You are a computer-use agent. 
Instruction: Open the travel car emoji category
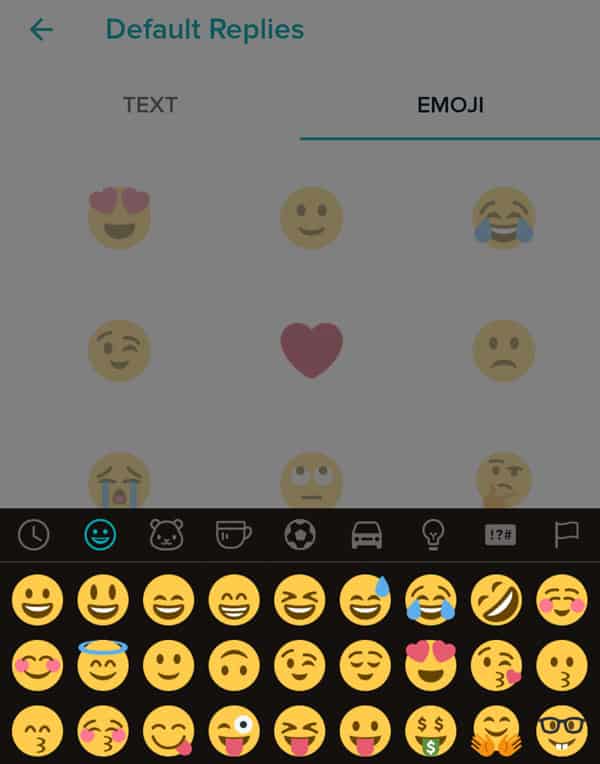[367, 536]
